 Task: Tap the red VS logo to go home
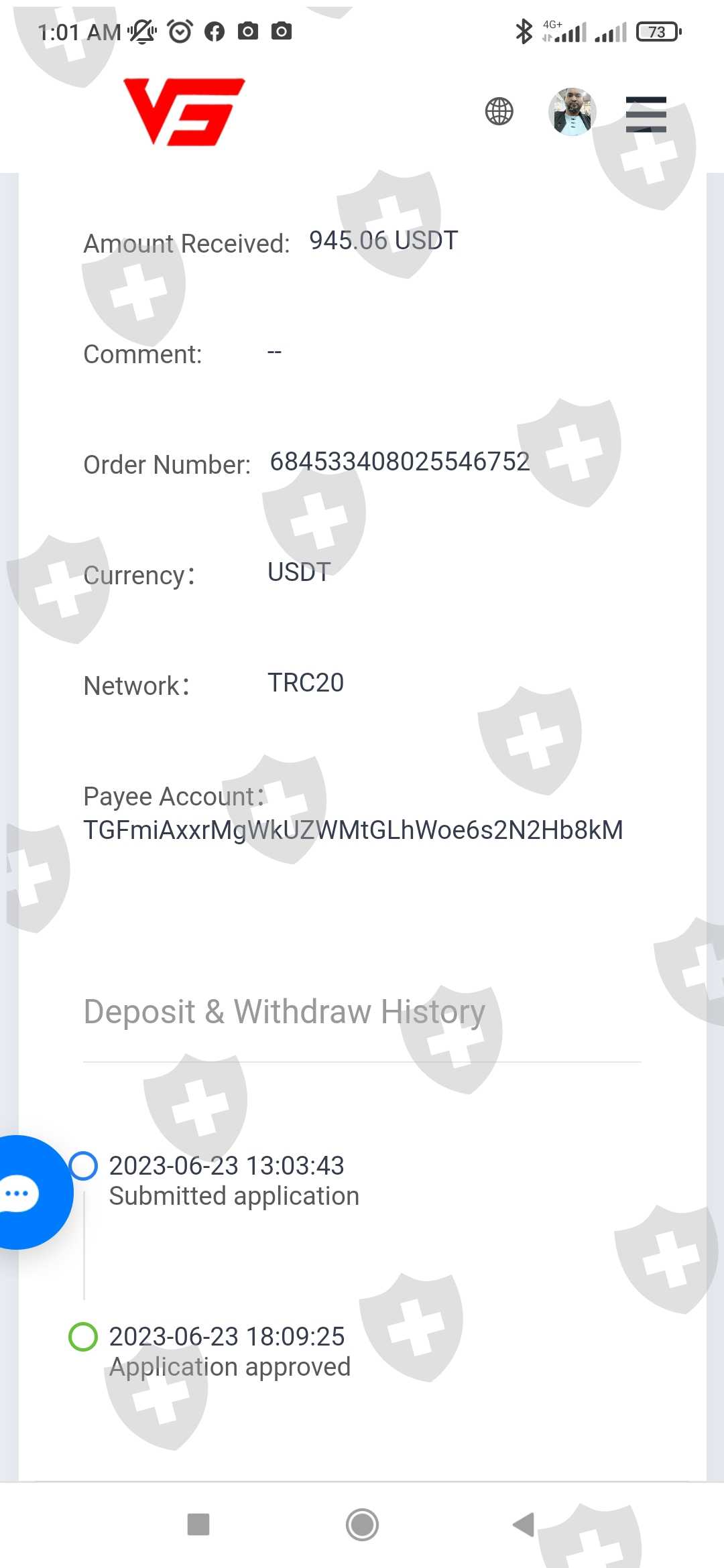[184, 111]
